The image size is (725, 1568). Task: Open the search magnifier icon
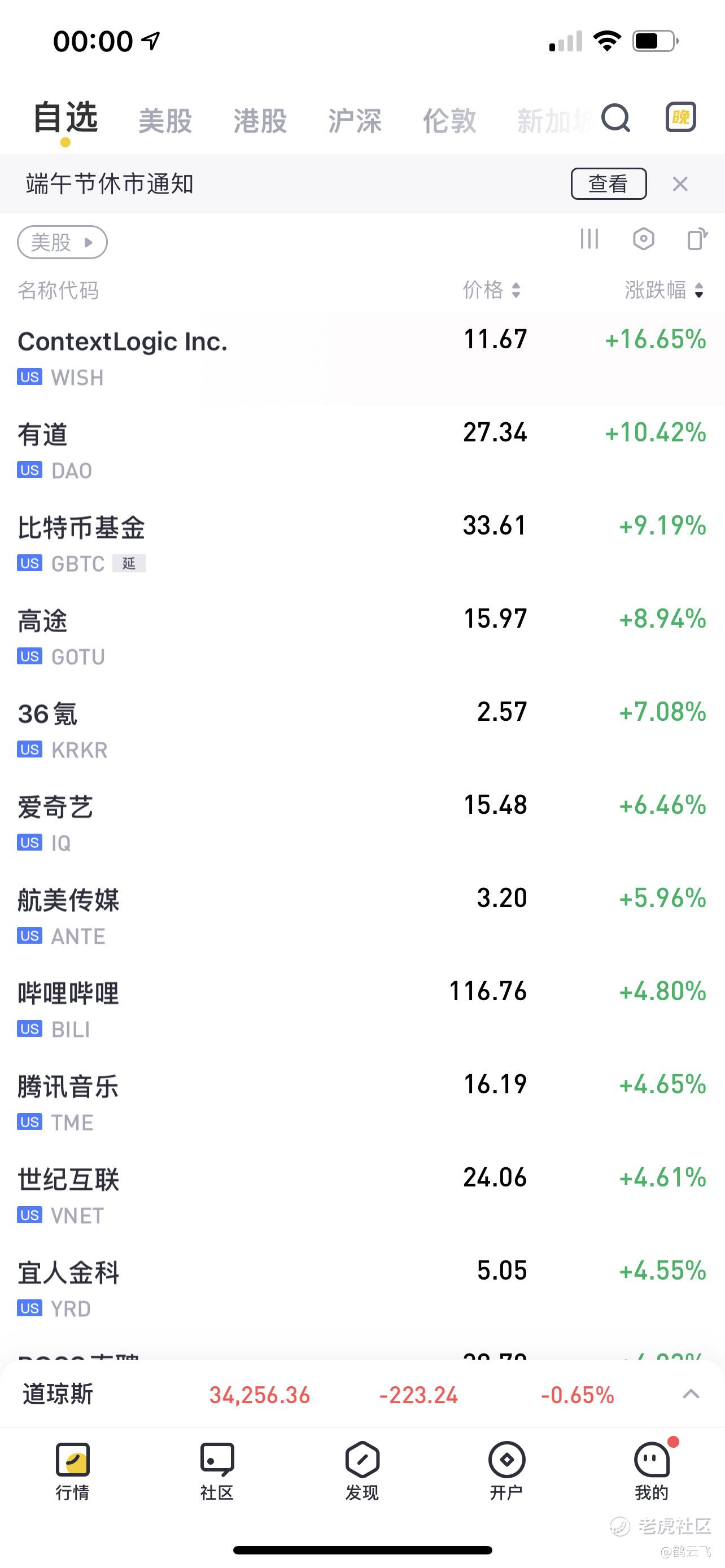(x=615, y=118)
